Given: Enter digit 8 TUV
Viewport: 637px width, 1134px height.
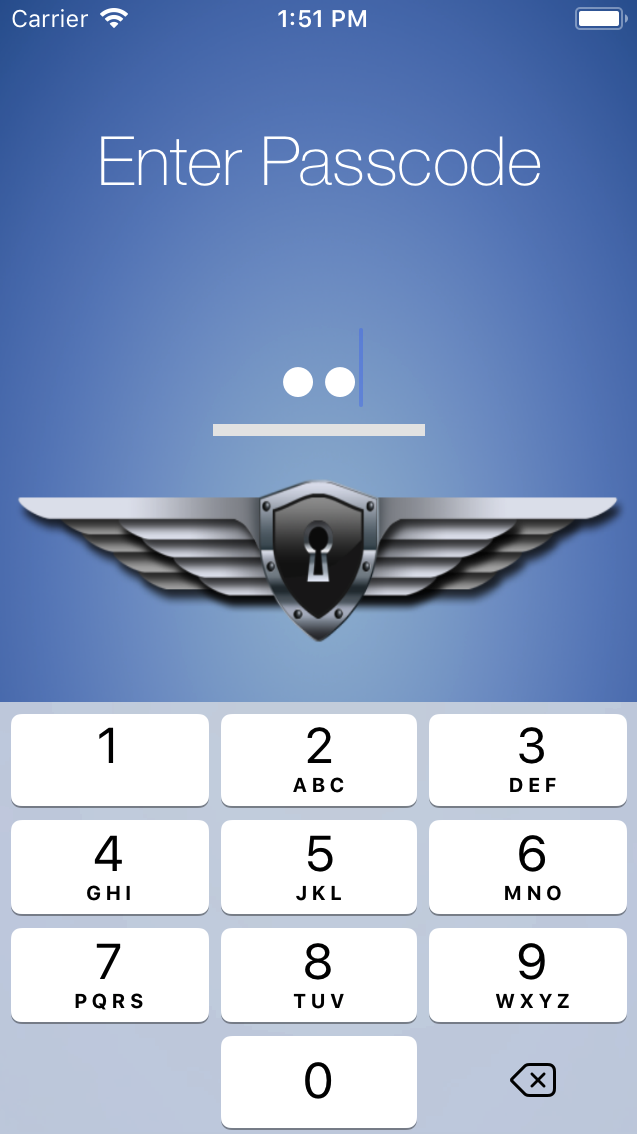Looking at the screenshot, I should coord(319,974).
